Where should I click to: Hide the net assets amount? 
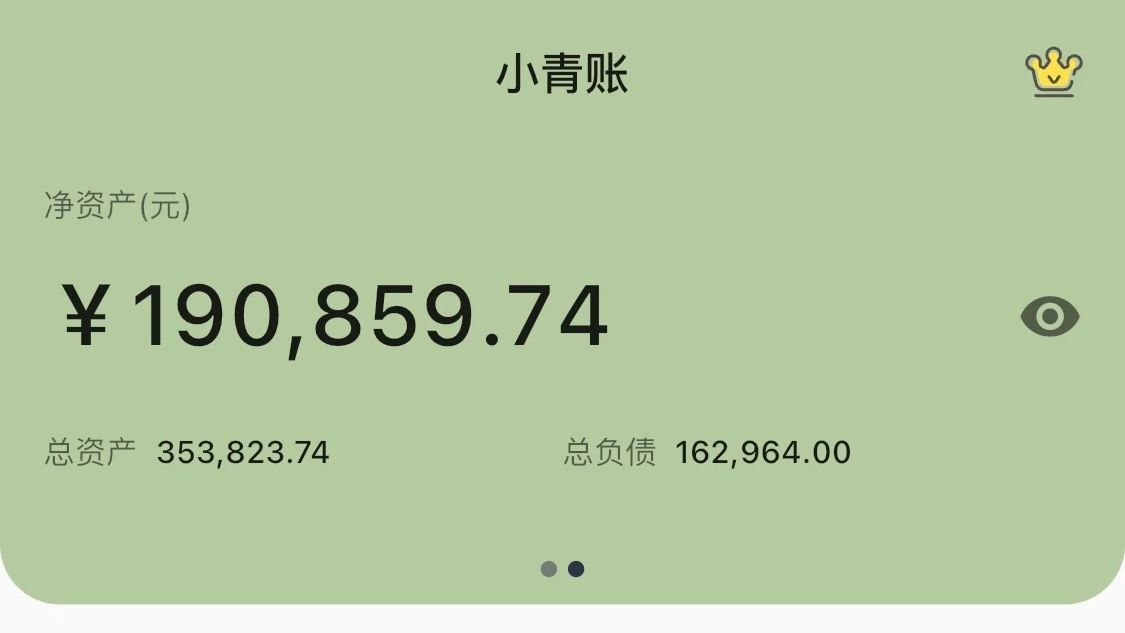tap(1049, 317)
